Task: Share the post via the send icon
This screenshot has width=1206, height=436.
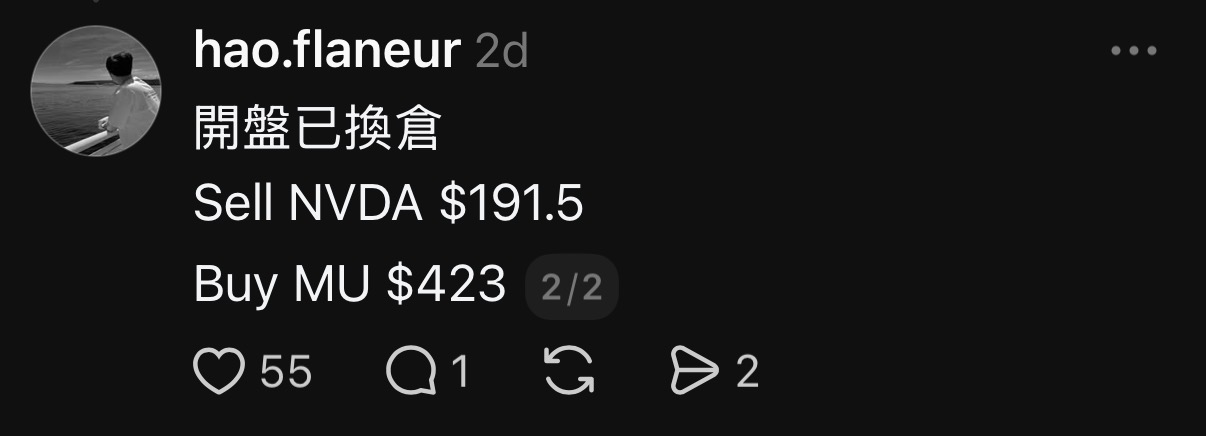Action: (x=694, y=373)
